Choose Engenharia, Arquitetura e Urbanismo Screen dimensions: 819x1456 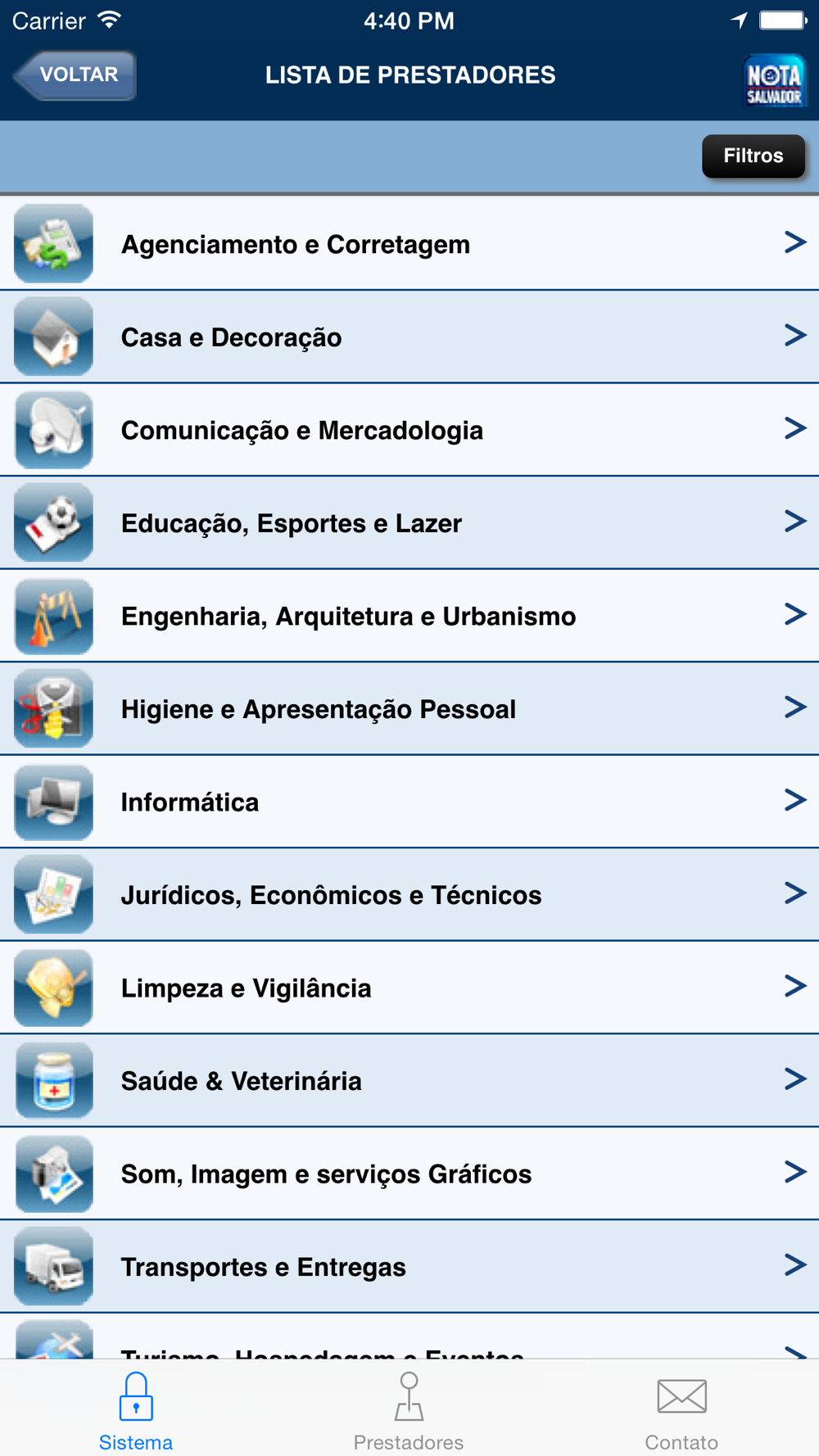(x=409, y=616)
